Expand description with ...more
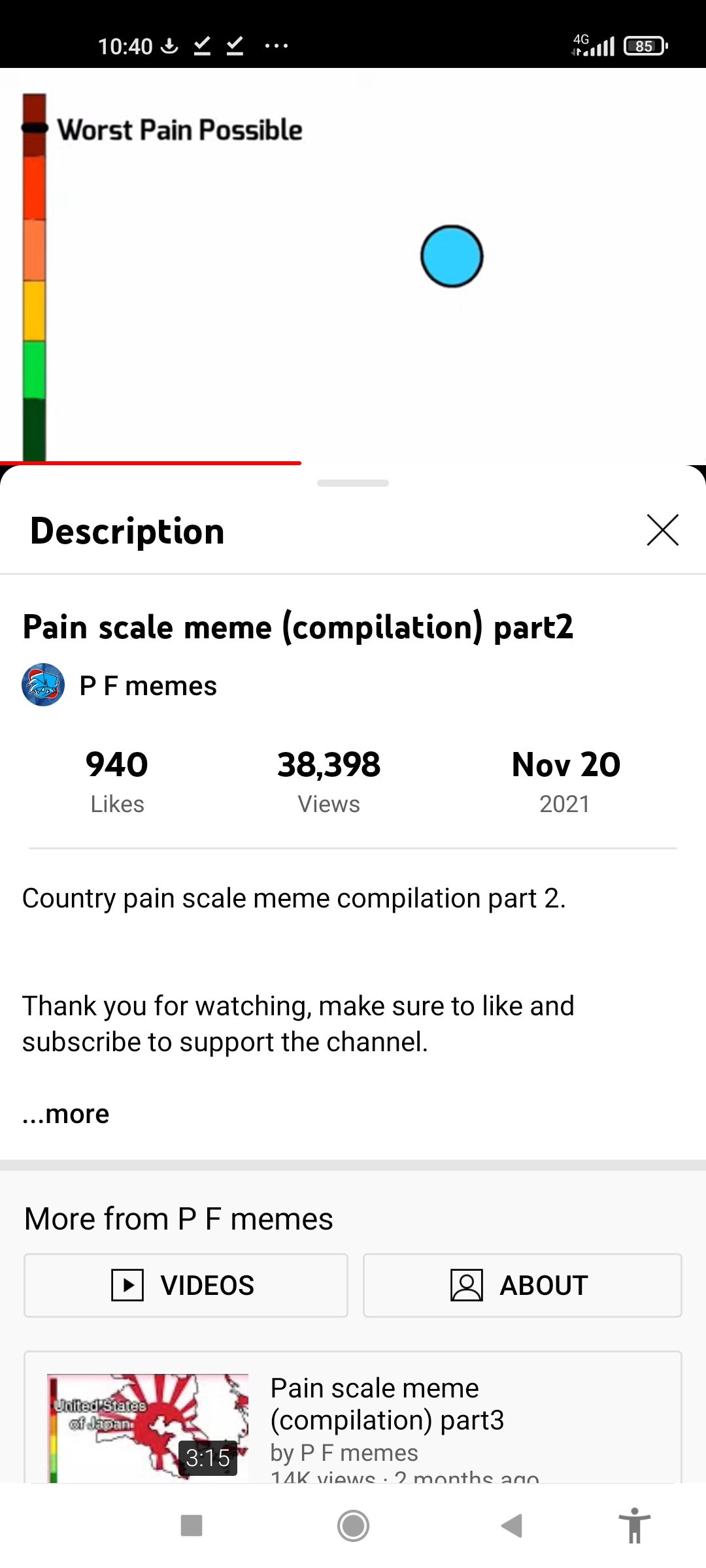Viewport: 706px width, 1568px height. pos(66,1114)
